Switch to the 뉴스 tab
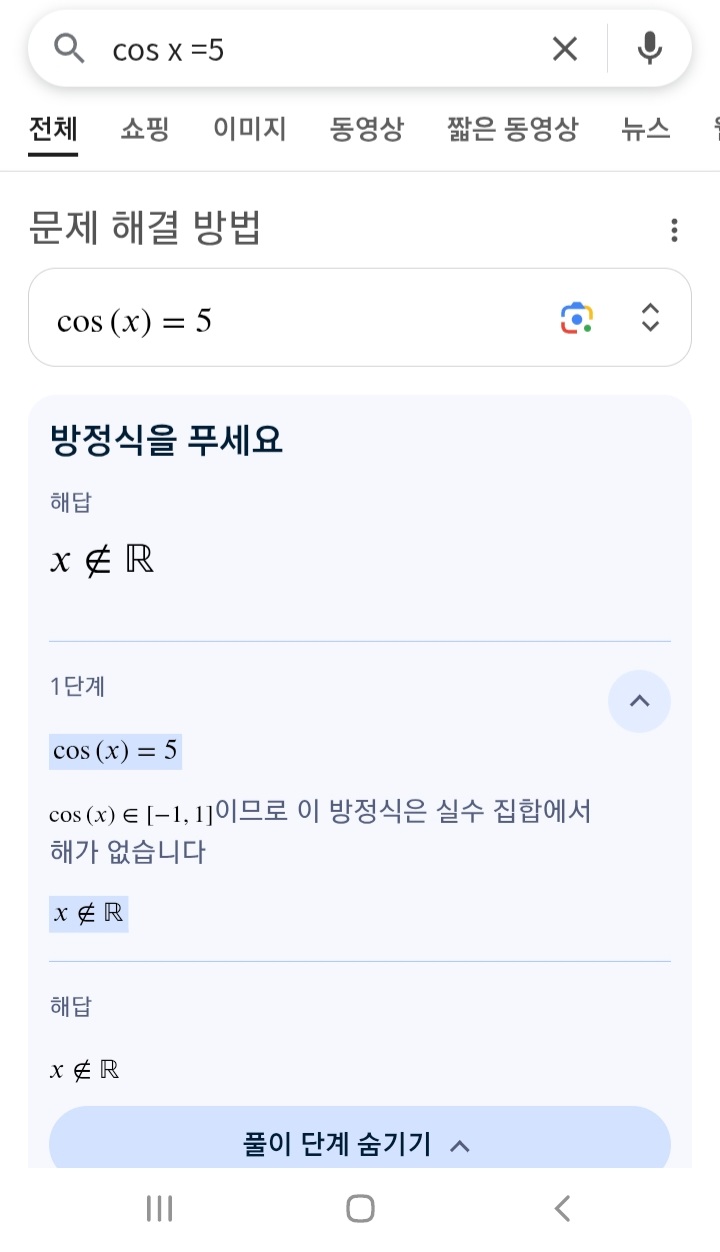720x1252 pixels. (x=646, y=129)
